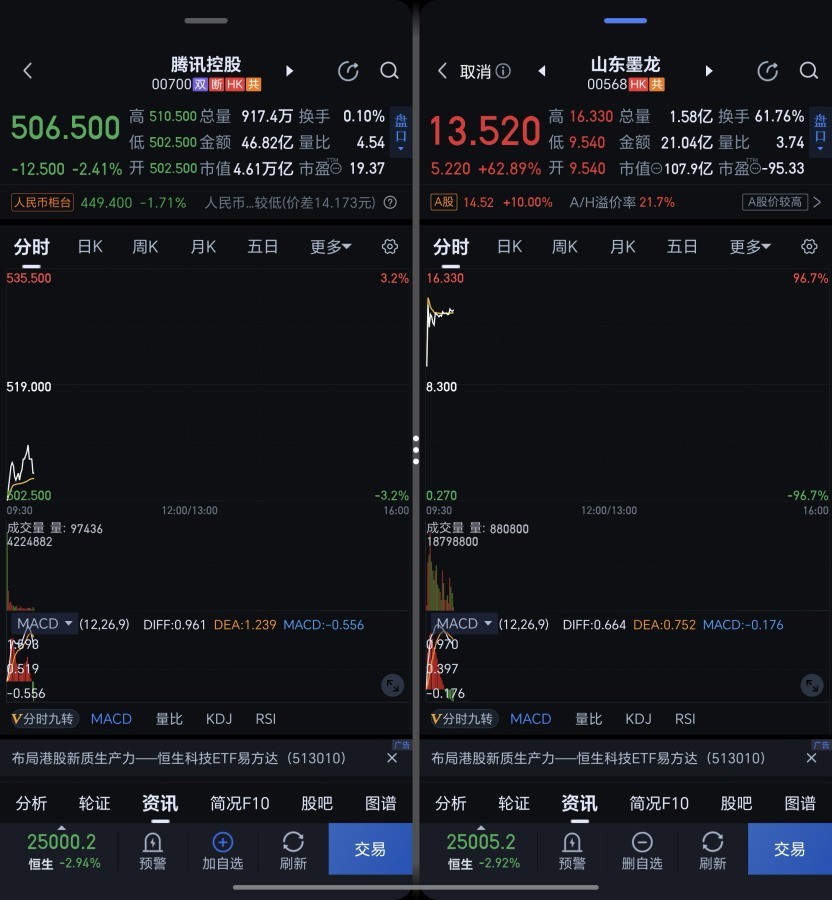This screenshot has width=832, height=900.
Task: Open chart settings gear on 山东墨龙 chart
Action: click(x=809, y=246)
